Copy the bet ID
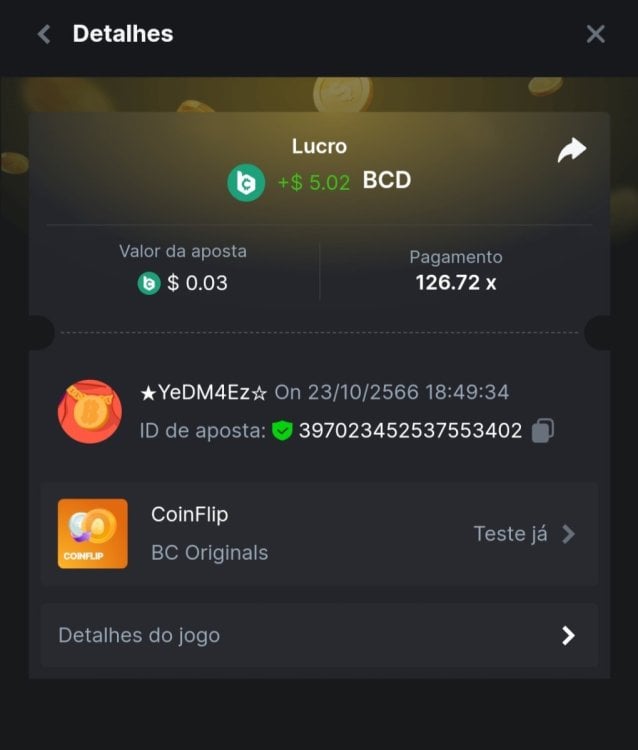638x750 pixels. [x=542, y=431]
